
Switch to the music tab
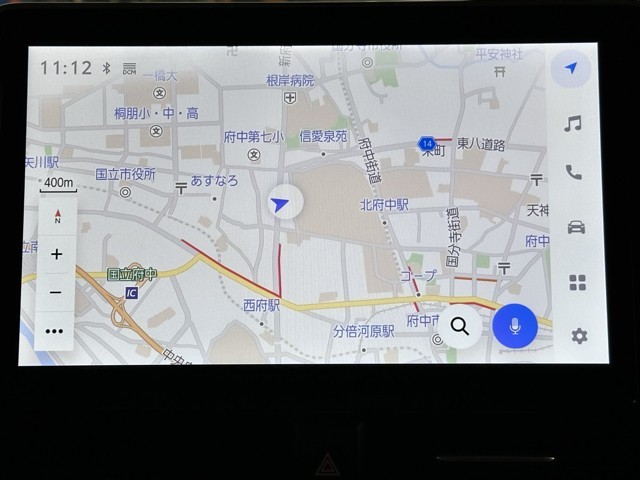pyautogui.click(x=572, y=123)
